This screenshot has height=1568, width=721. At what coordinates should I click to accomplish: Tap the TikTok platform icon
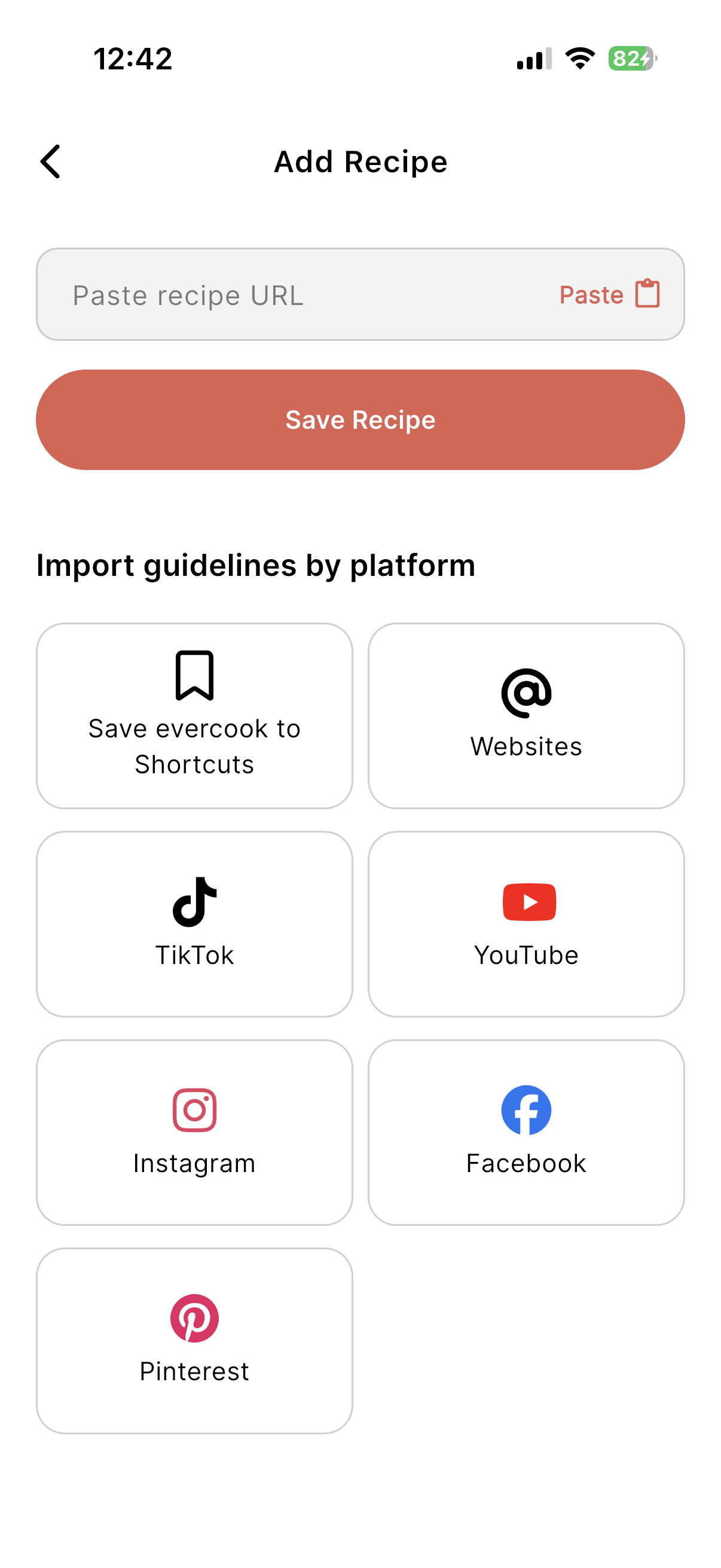[x=194, y=902]
